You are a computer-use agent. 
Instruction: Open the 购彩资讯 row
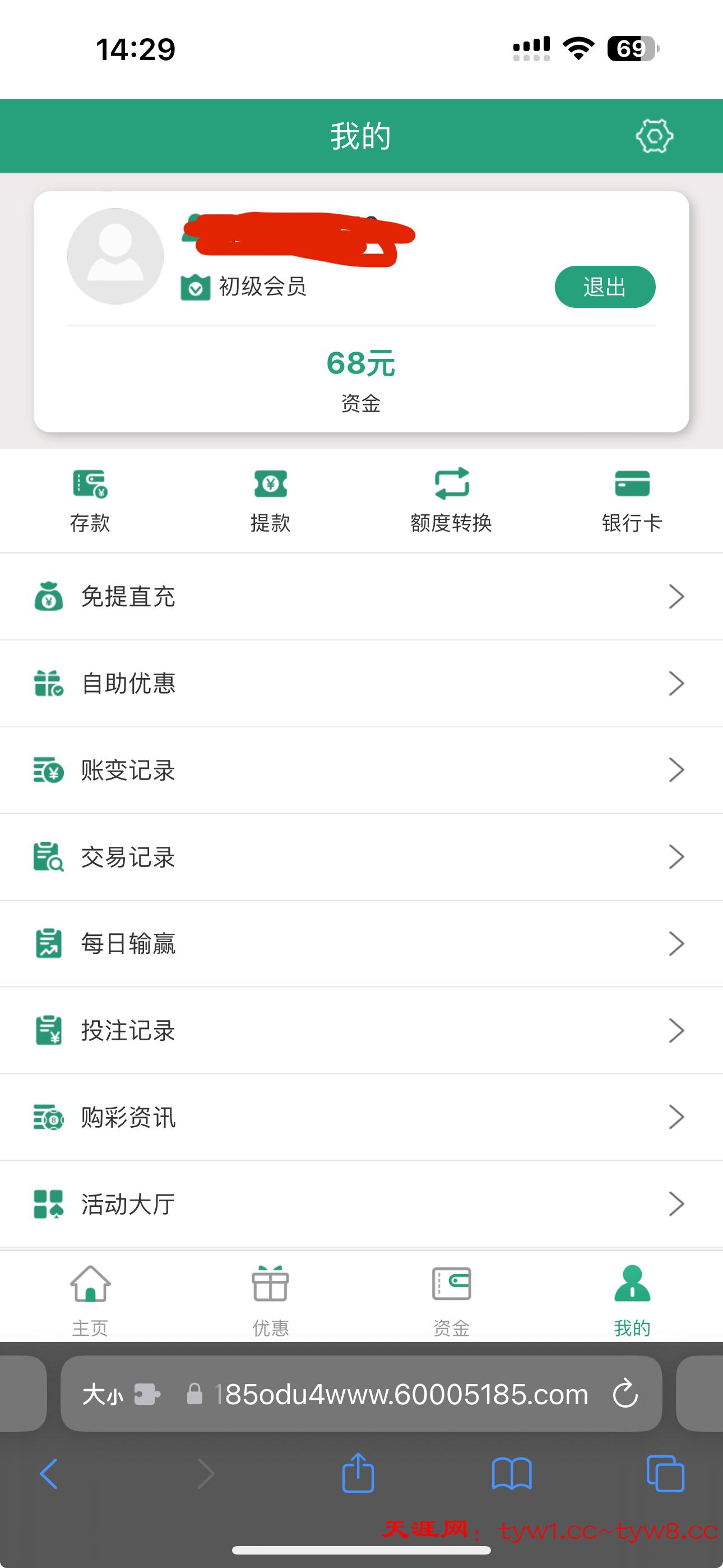point(361,1117)
